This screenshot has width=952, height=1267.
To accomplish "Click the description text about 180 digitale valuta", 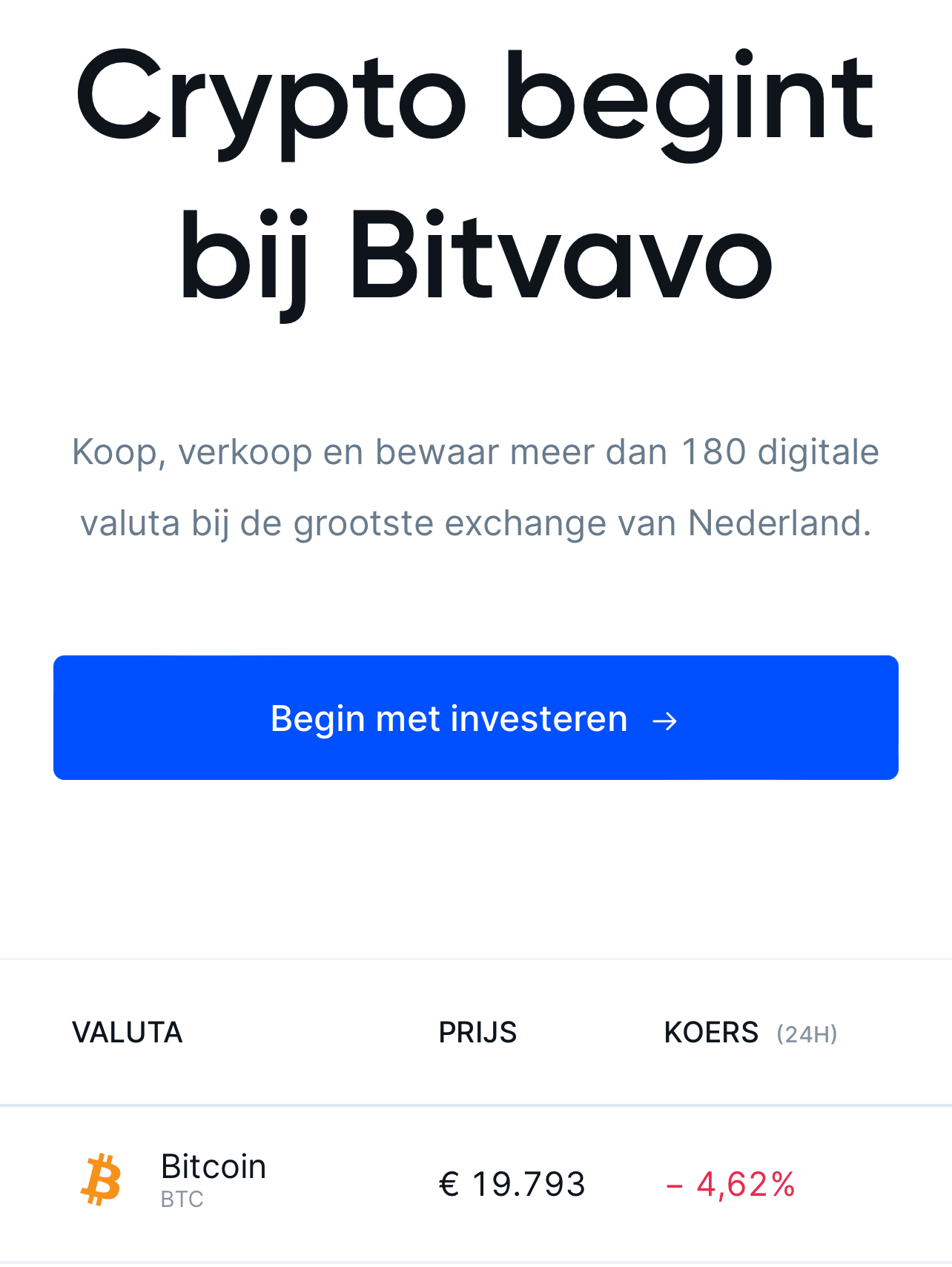I will click(475, 486).
